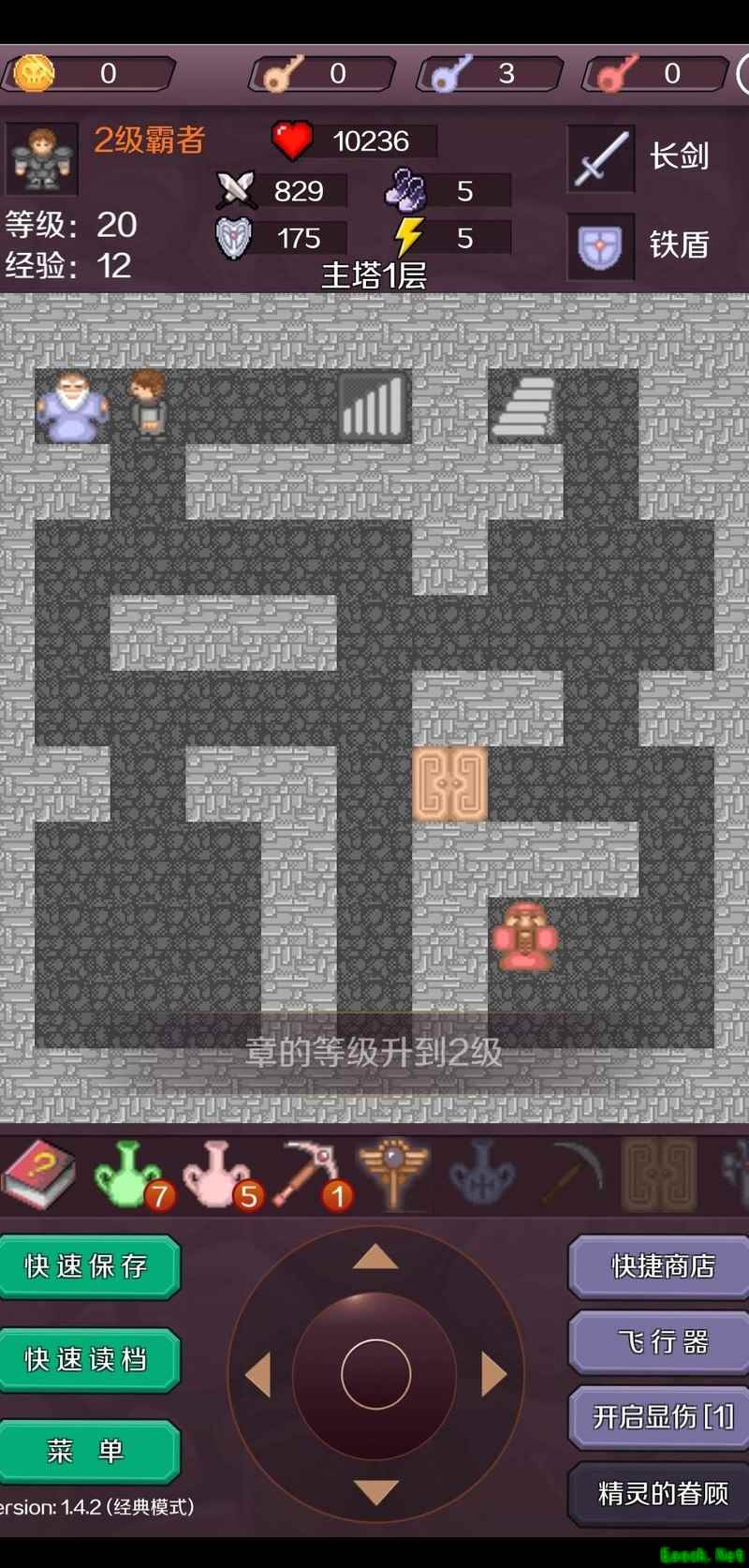Use the golden winged cross item

pos(393,1174)
